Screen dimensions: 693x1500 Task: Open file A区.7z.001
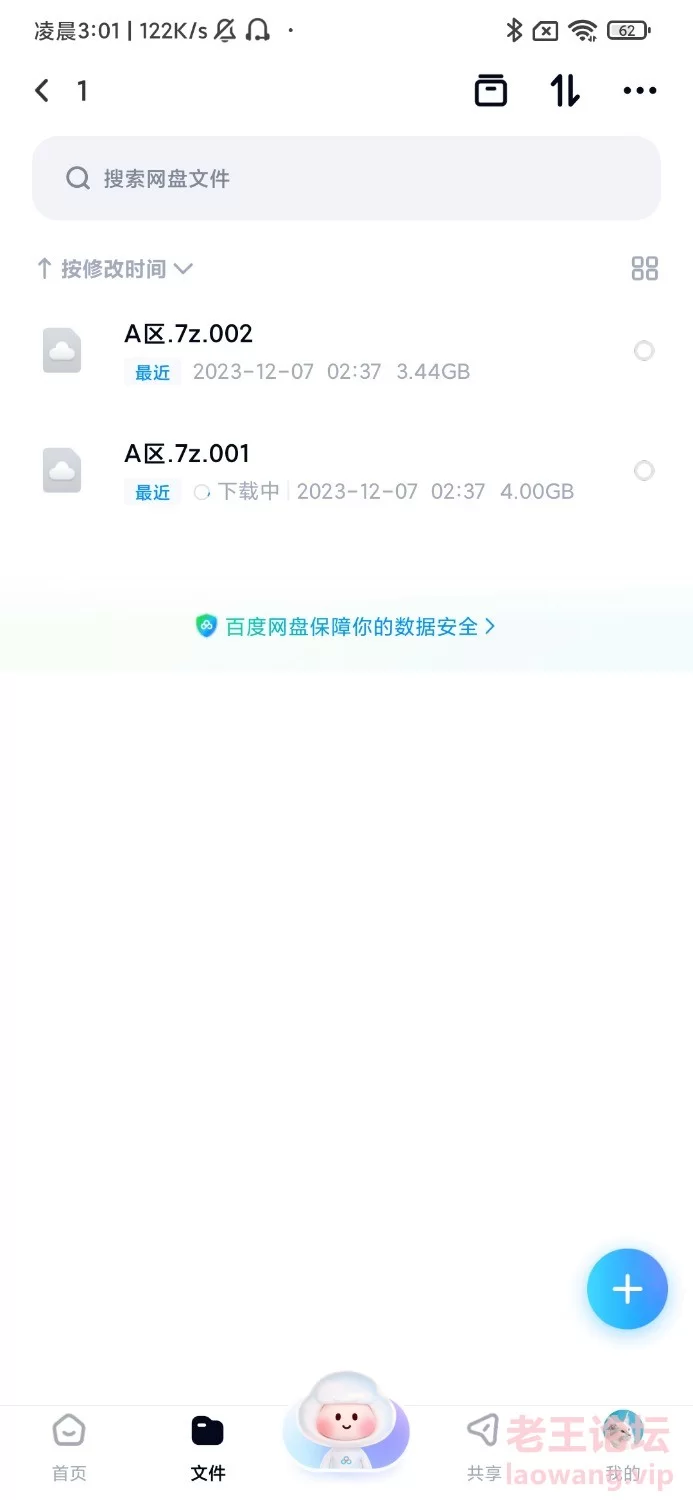point(300,471)
